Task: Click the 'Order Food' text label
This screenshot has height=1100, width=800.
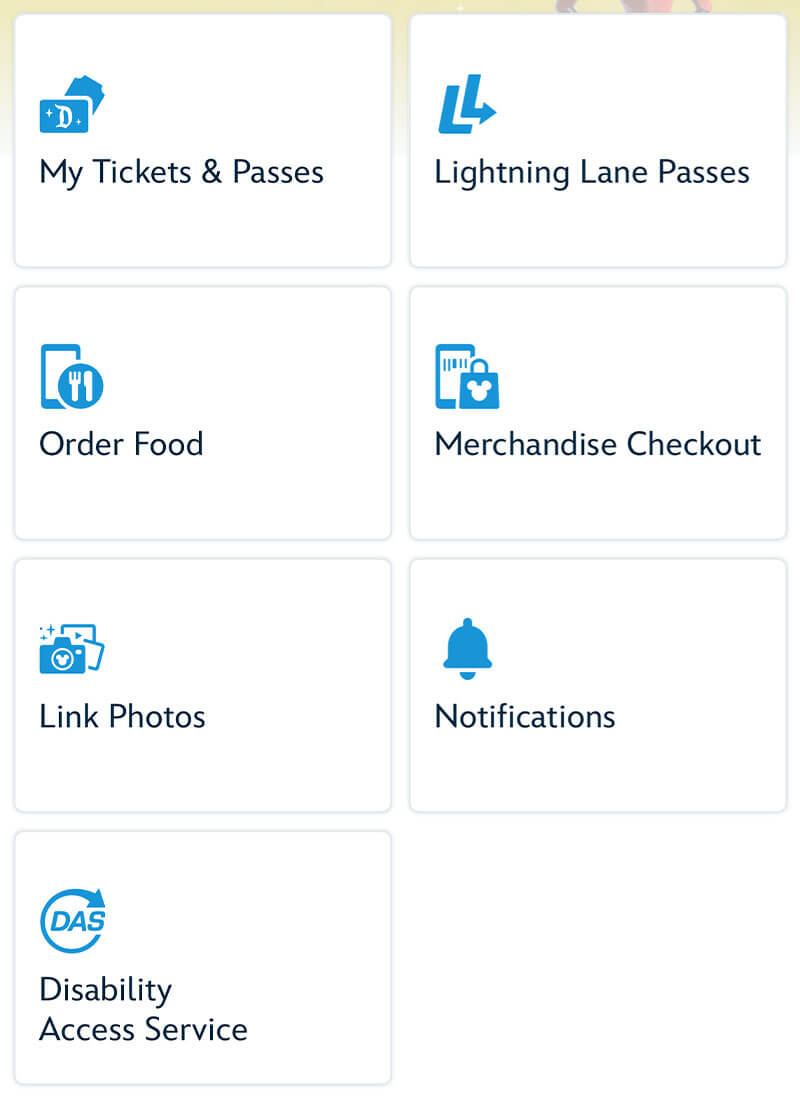Action: point(120,444)
